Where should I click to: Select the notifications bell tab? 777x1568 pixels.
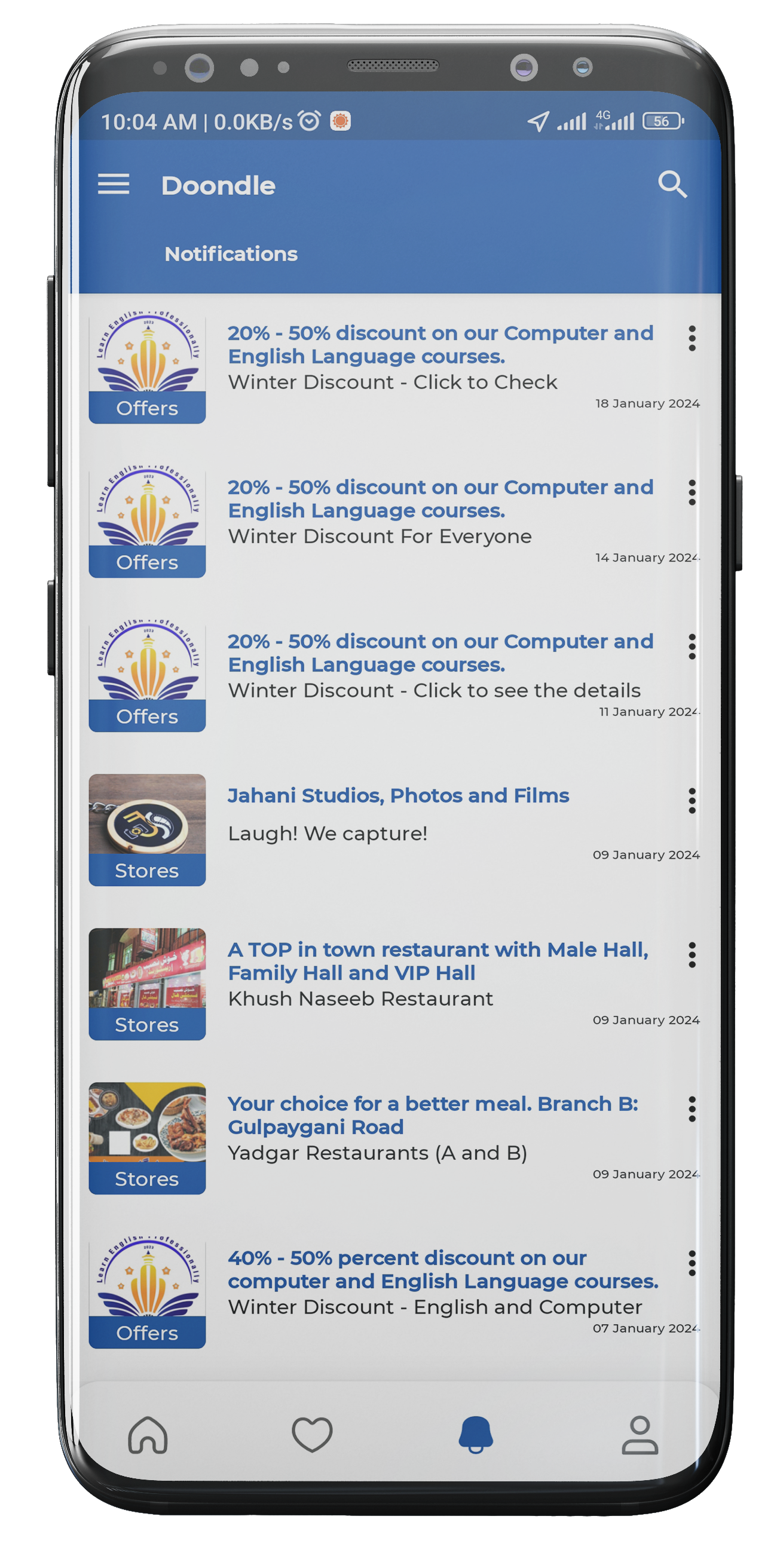[476, 1435]
